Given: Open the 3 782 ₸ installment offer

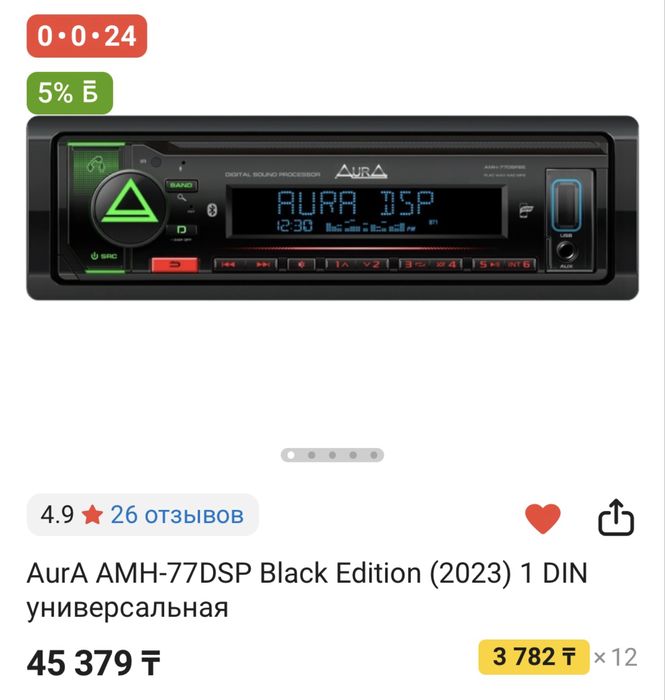Looking at the screenshot, I should pos(535,657).
